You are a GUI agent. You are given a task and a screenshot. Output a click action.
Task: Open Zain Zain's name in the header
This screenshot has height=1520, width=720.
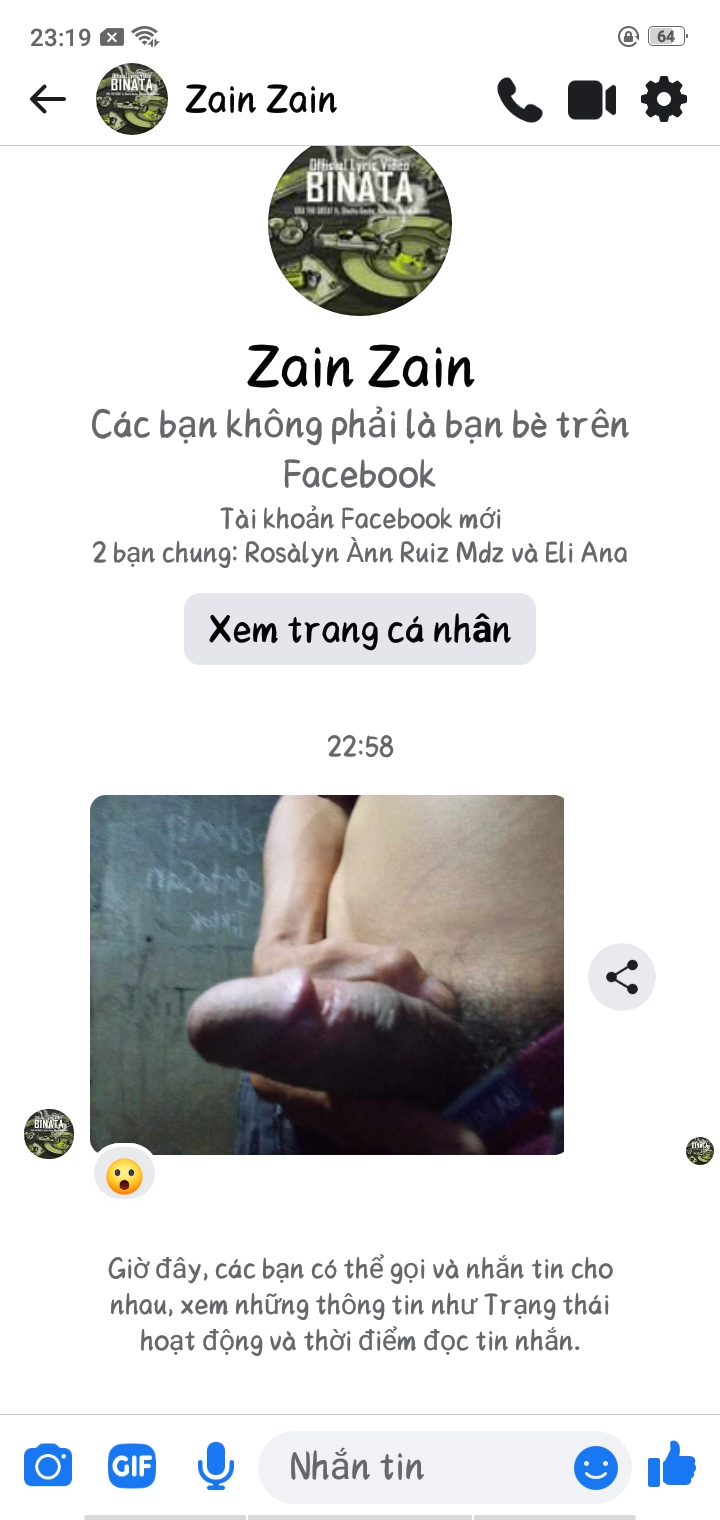click(261, 100)
